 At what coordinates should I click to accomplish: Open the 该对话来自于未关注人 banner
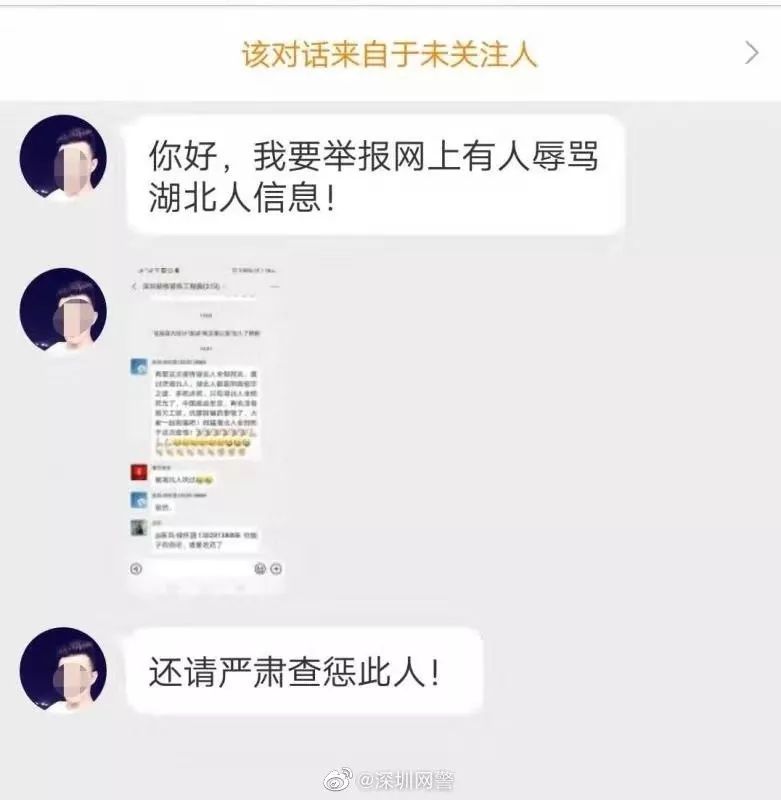pyautogui.click(x=390, y=53)
